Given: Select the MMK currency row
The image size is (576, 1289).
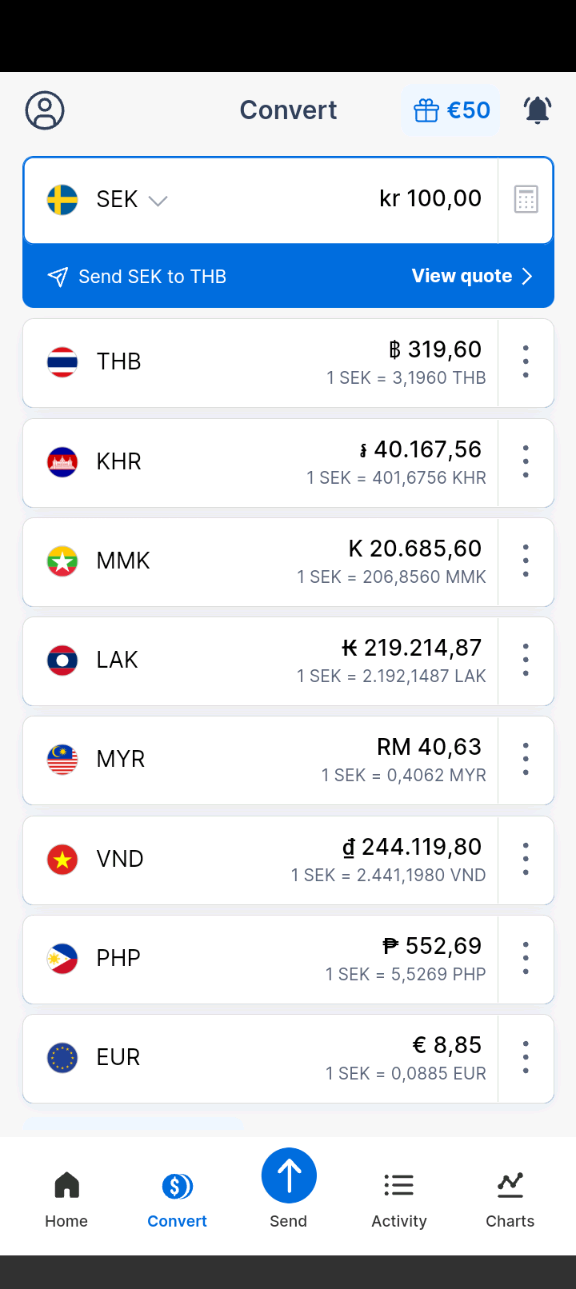Looking at the screenshot, I should coord(260,561).
